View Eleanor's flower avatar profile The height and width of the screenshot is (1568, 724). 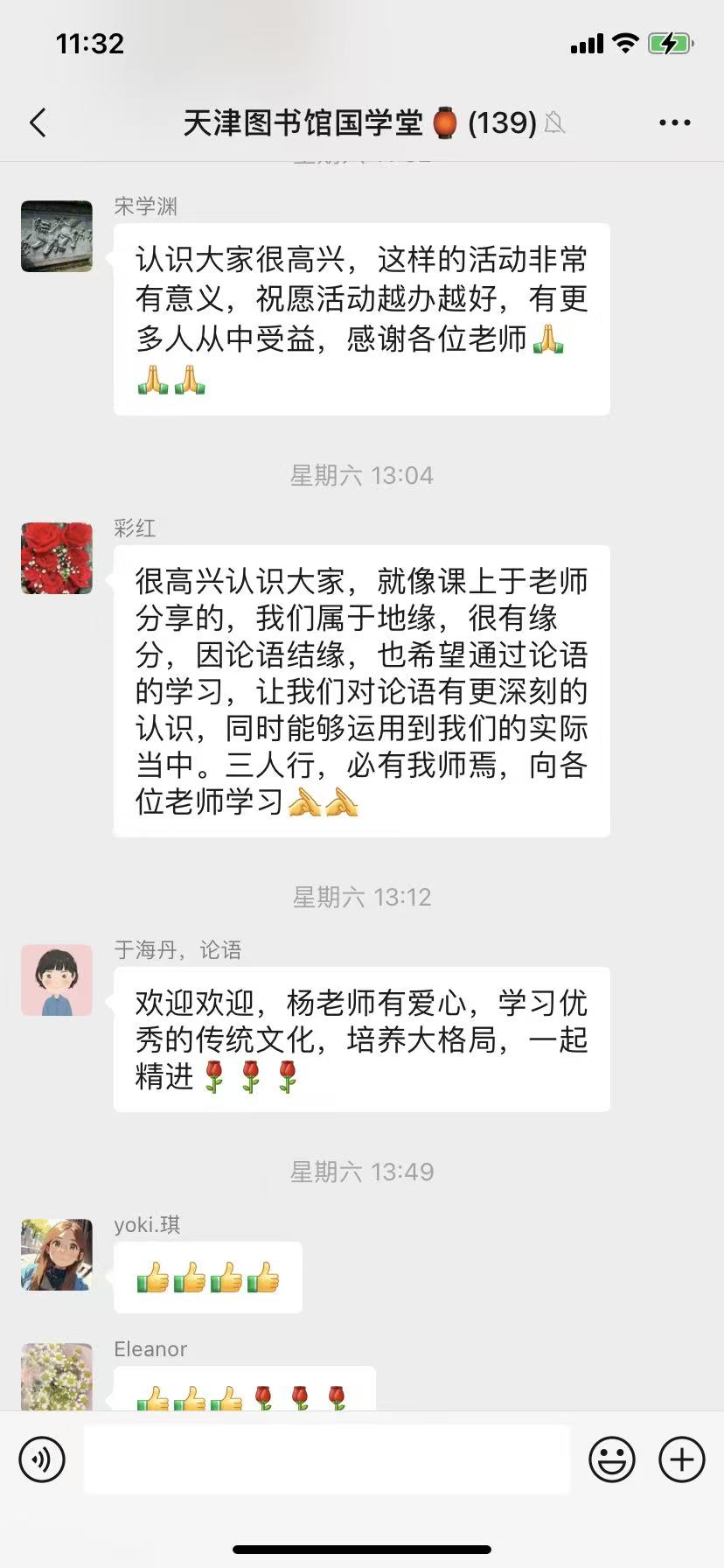[x=57, y=1376]
